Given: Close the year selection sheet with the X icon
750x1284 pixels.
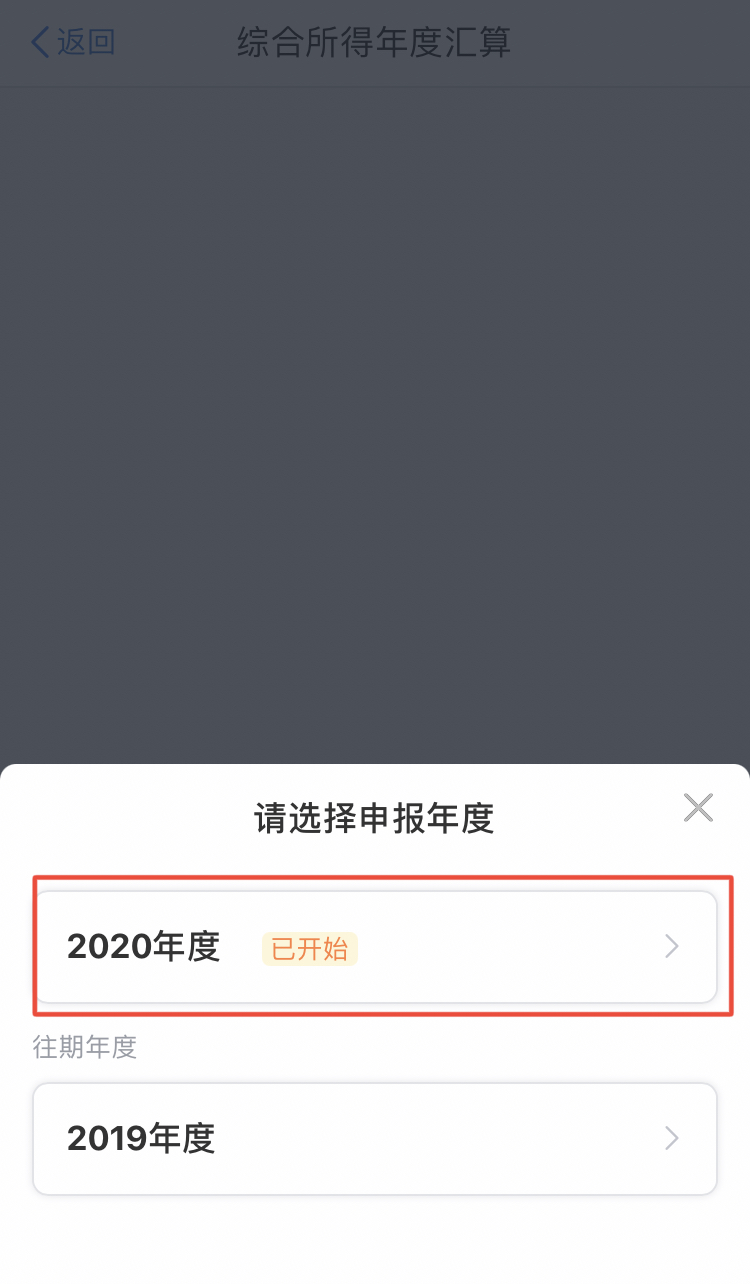Looking at the screenshot, I should tap(698, 807).
